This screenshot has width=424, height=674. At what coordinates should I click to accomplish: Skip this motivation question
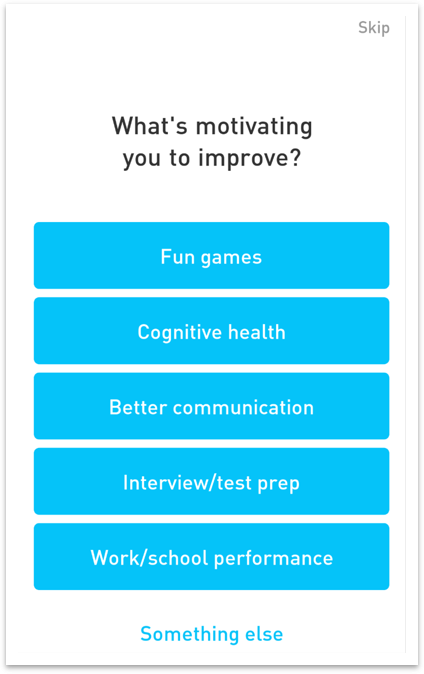point(374,28)
